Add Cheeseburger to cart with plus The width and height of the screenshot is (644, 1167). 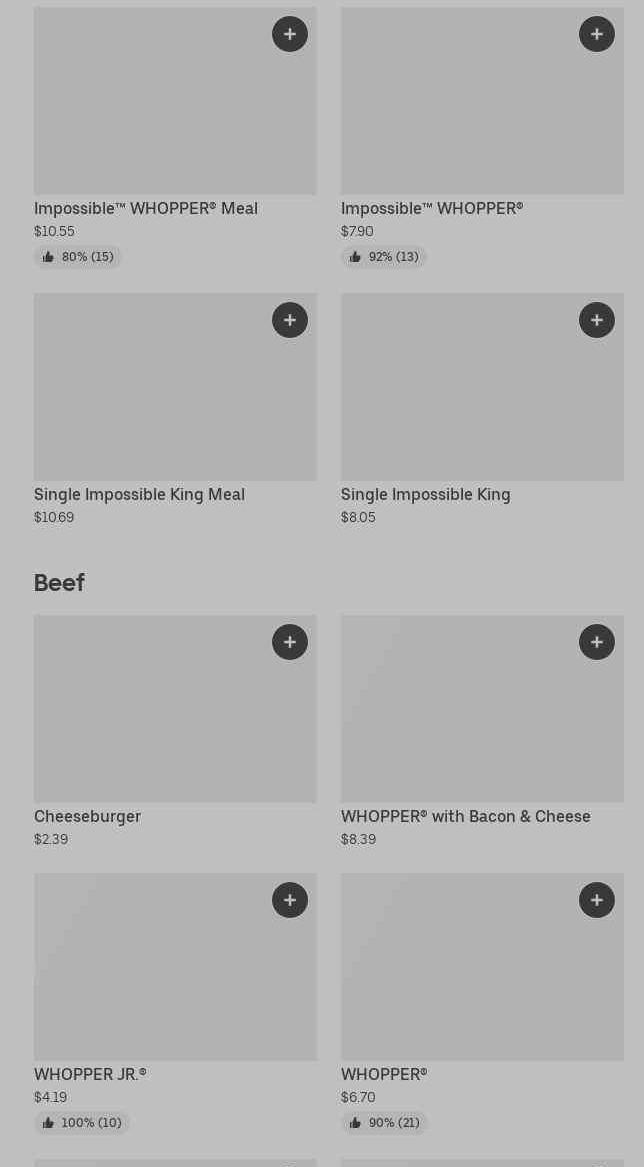290,642
